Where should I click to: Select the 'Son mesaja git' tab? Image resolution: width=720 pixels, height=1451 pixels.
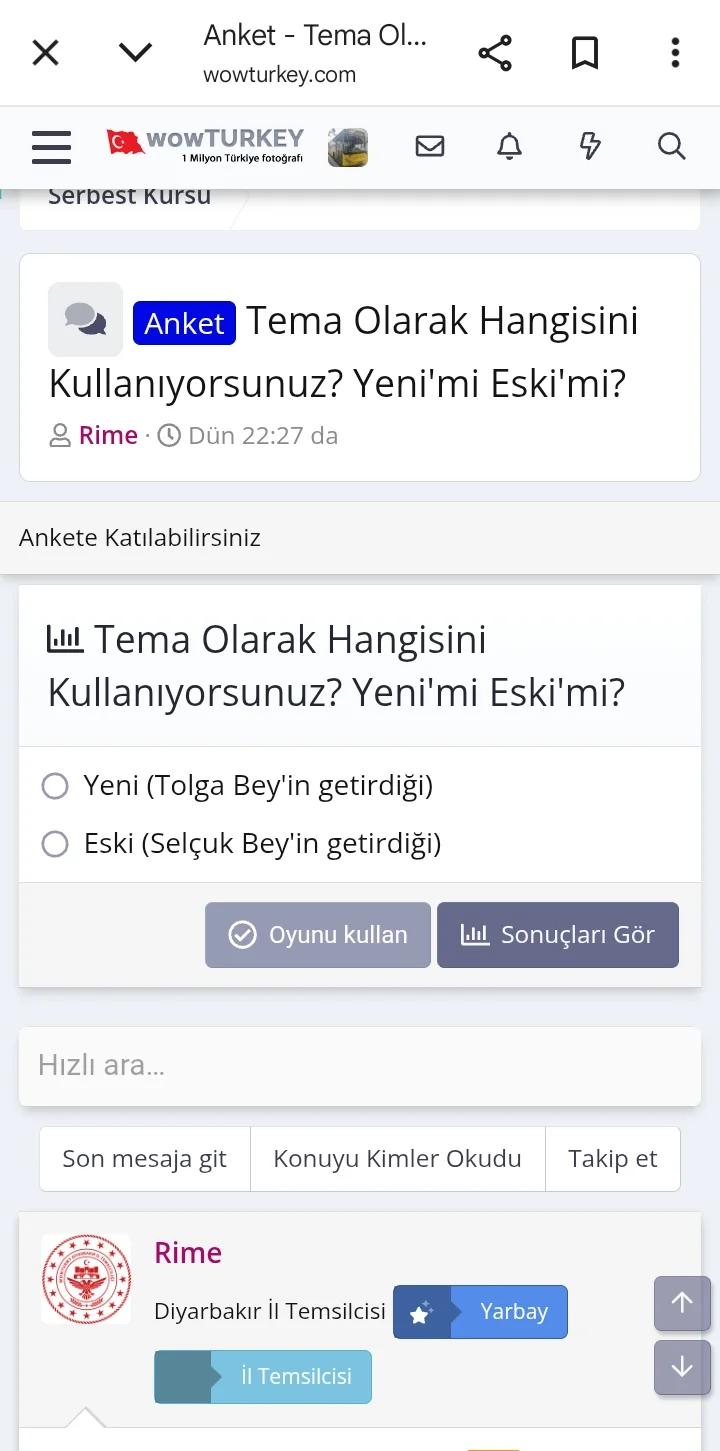(x=144, y=1158)
